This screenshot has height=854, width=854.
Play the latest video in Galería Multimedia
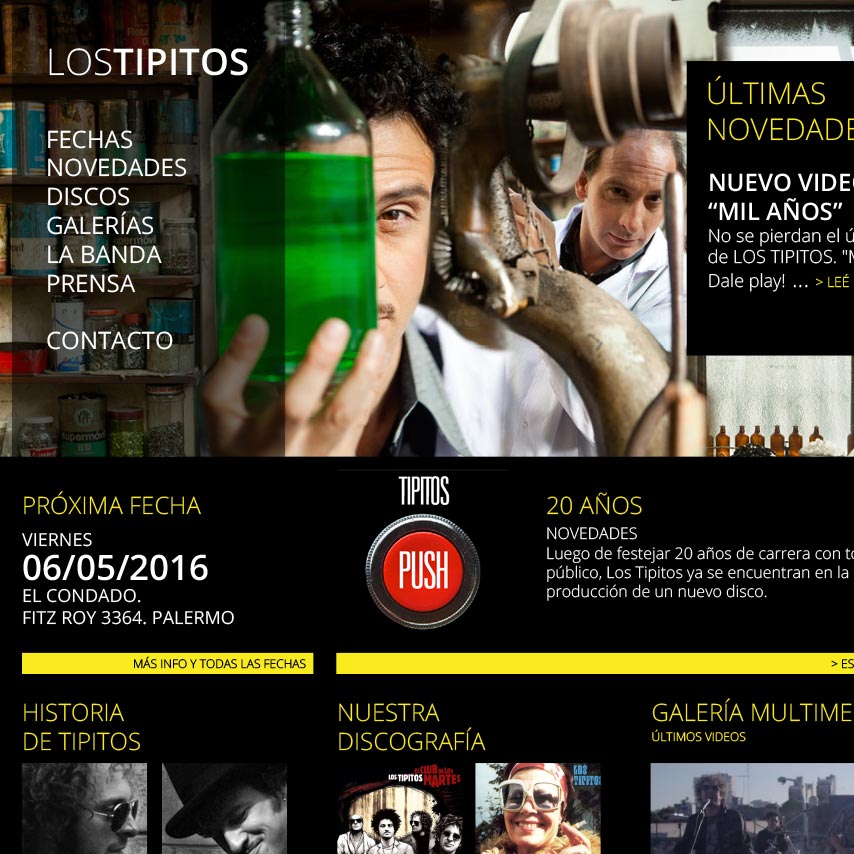(x=751, y=808)
